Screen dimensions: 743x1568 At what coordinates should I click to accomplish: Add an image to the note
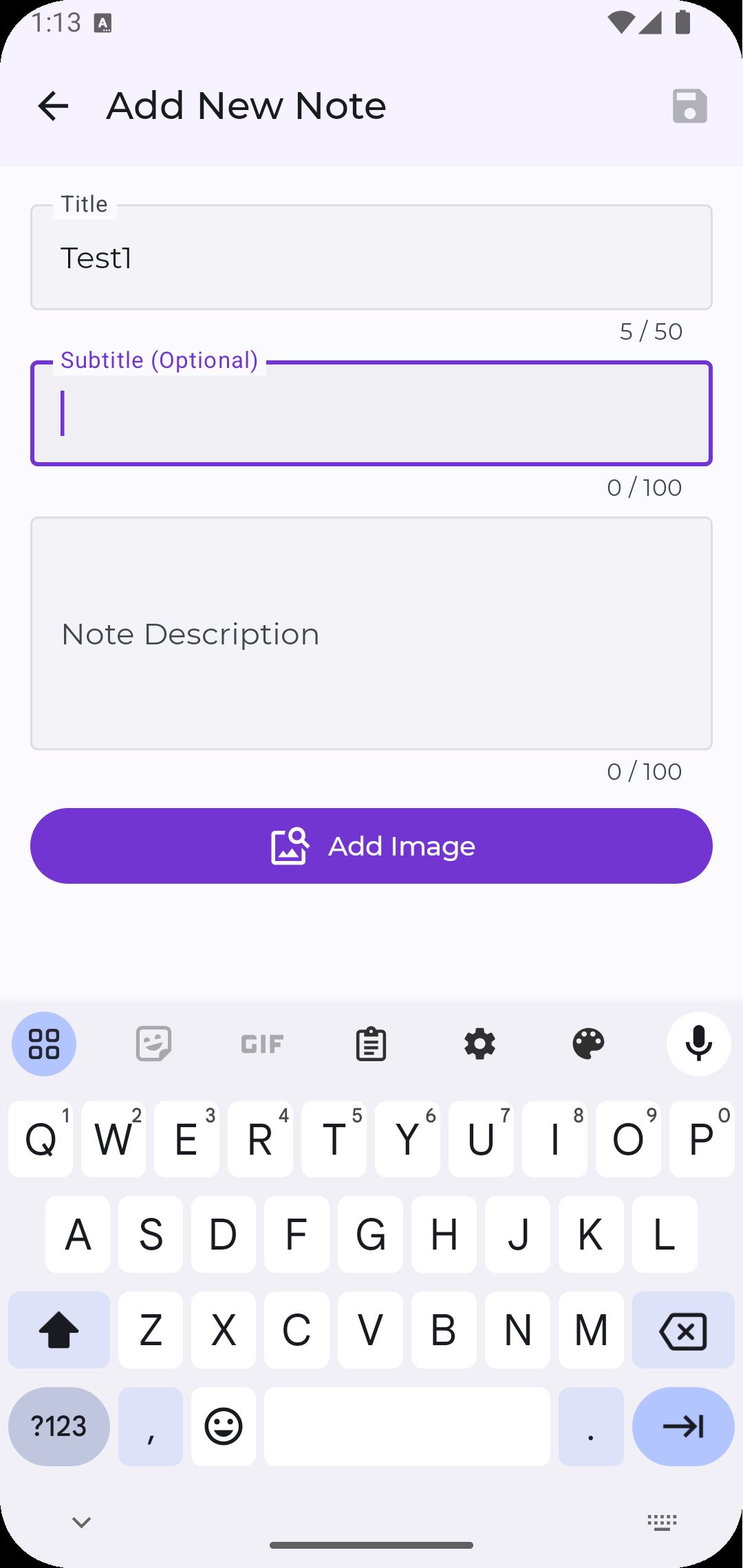pyautogui.click(x=371, y=846)
